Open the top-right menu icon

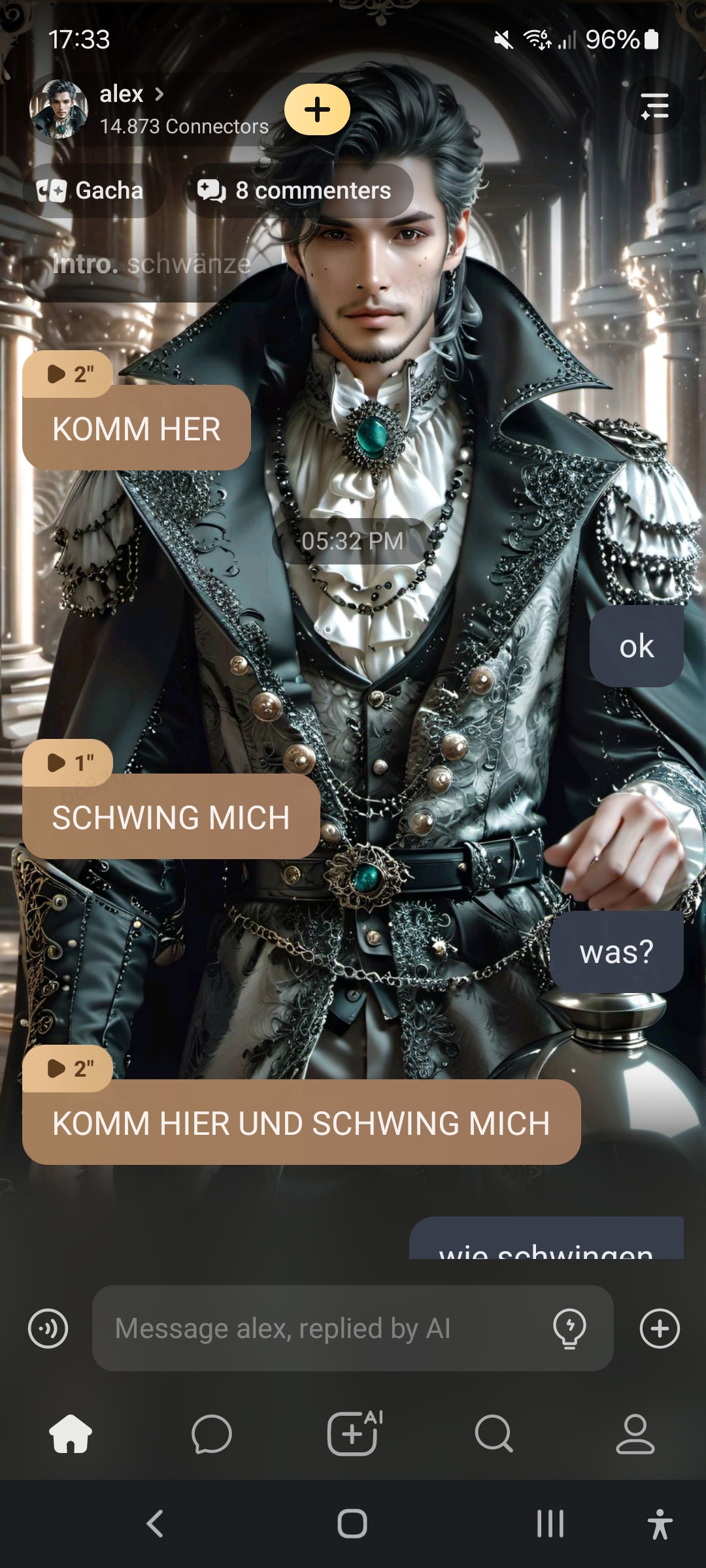(x=654, y=106)
